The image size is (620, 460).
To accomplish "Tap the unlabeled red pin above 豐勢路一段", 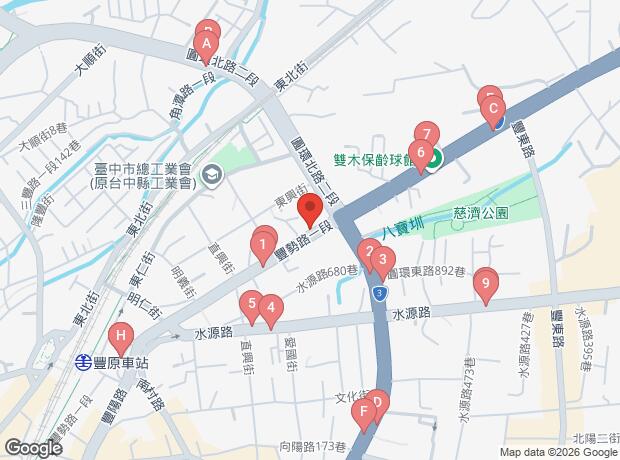I will [x=309, y=210].
